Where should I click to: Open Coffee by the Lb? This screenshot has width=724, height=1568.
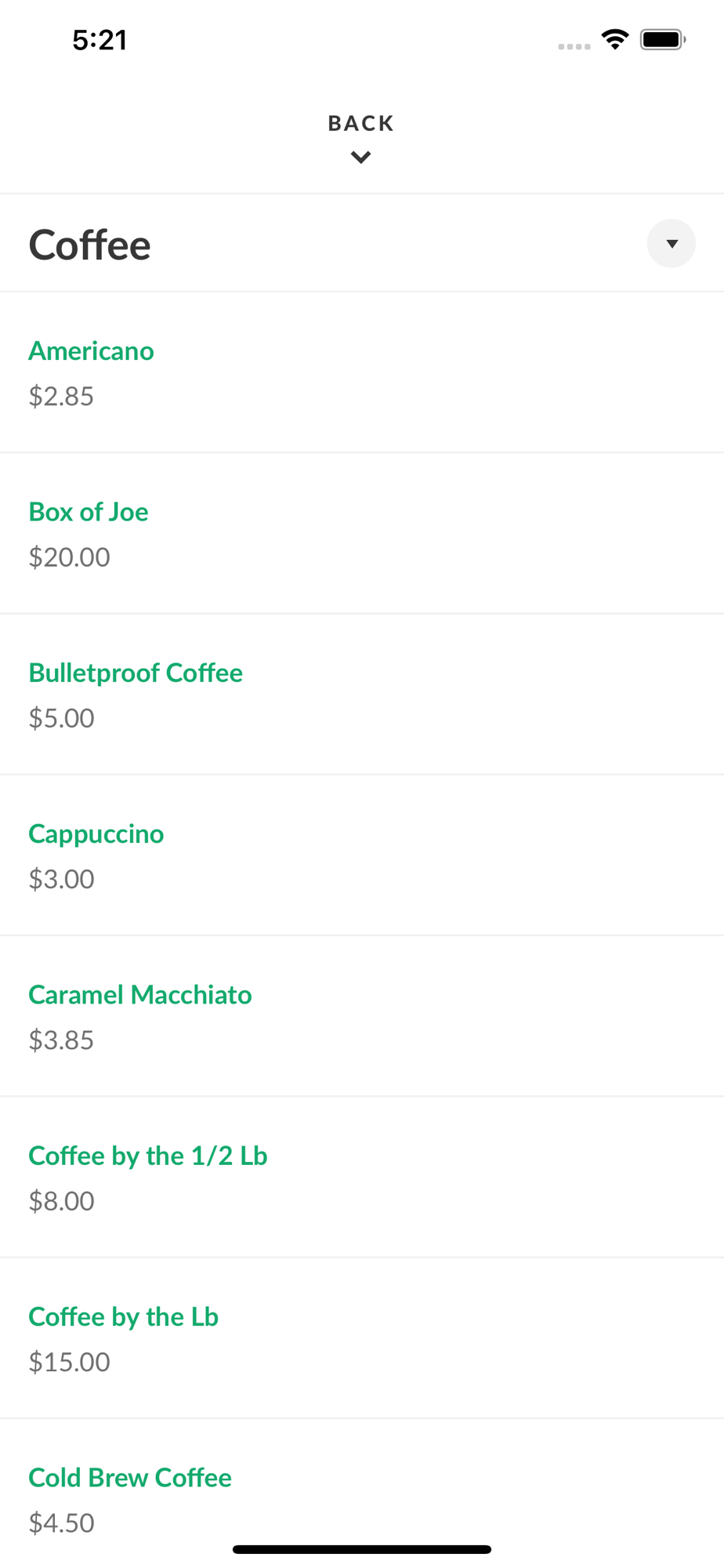tap(362, 1338)
